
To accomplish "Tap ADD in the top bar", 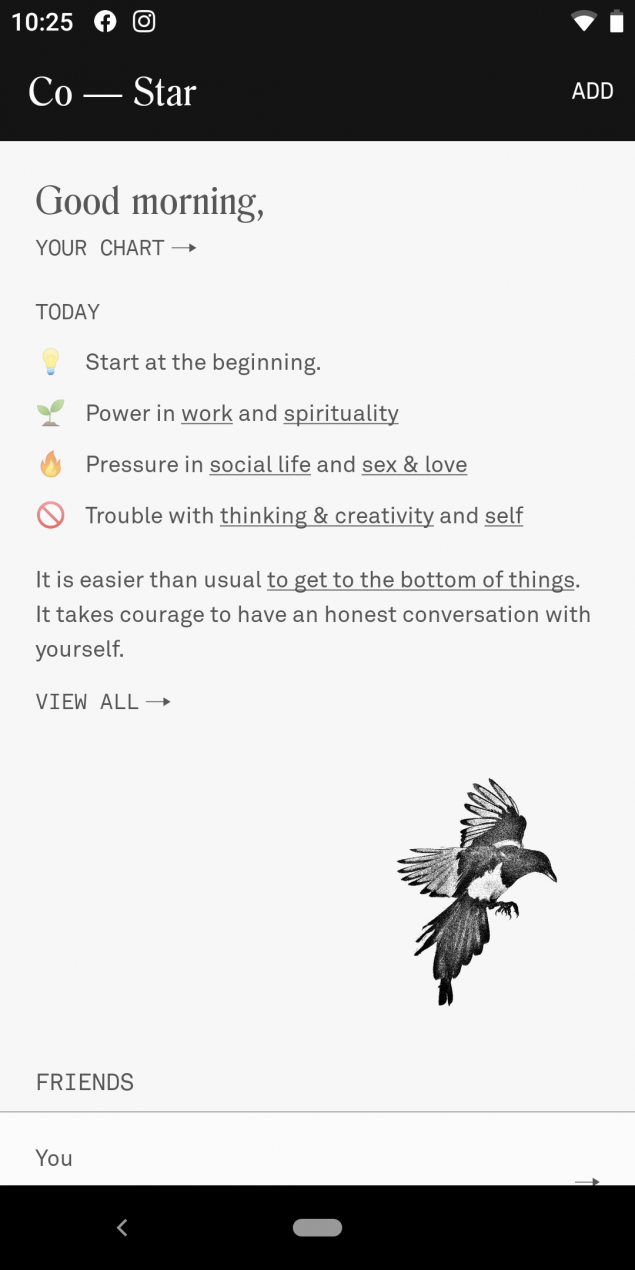I will point(592,91).
